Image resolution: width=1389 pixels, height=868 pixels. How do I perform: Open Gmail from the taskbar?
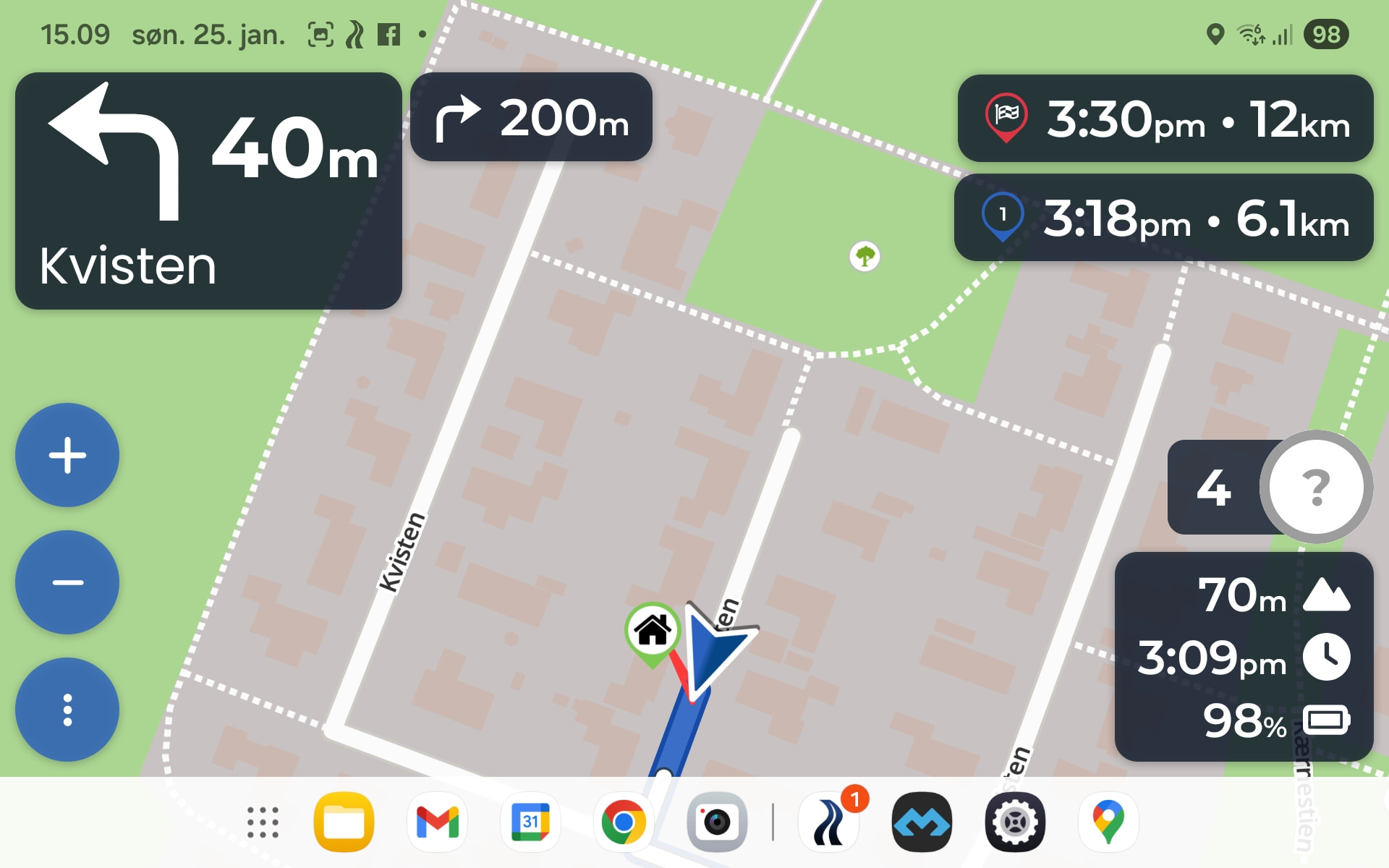437,822
